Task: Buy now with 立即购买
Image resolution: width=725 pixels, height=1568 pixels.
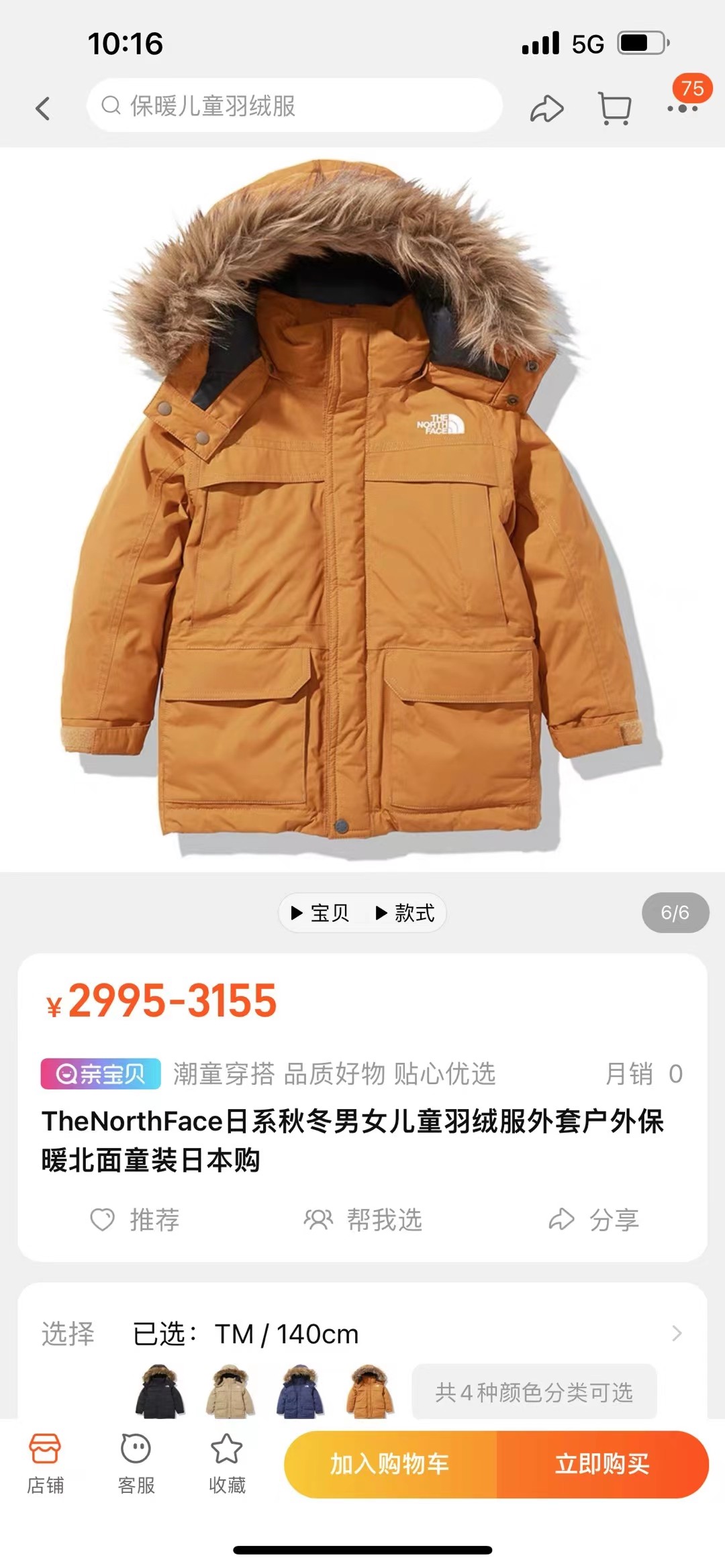Action: pyautogui.click(x=602, y=1463)
